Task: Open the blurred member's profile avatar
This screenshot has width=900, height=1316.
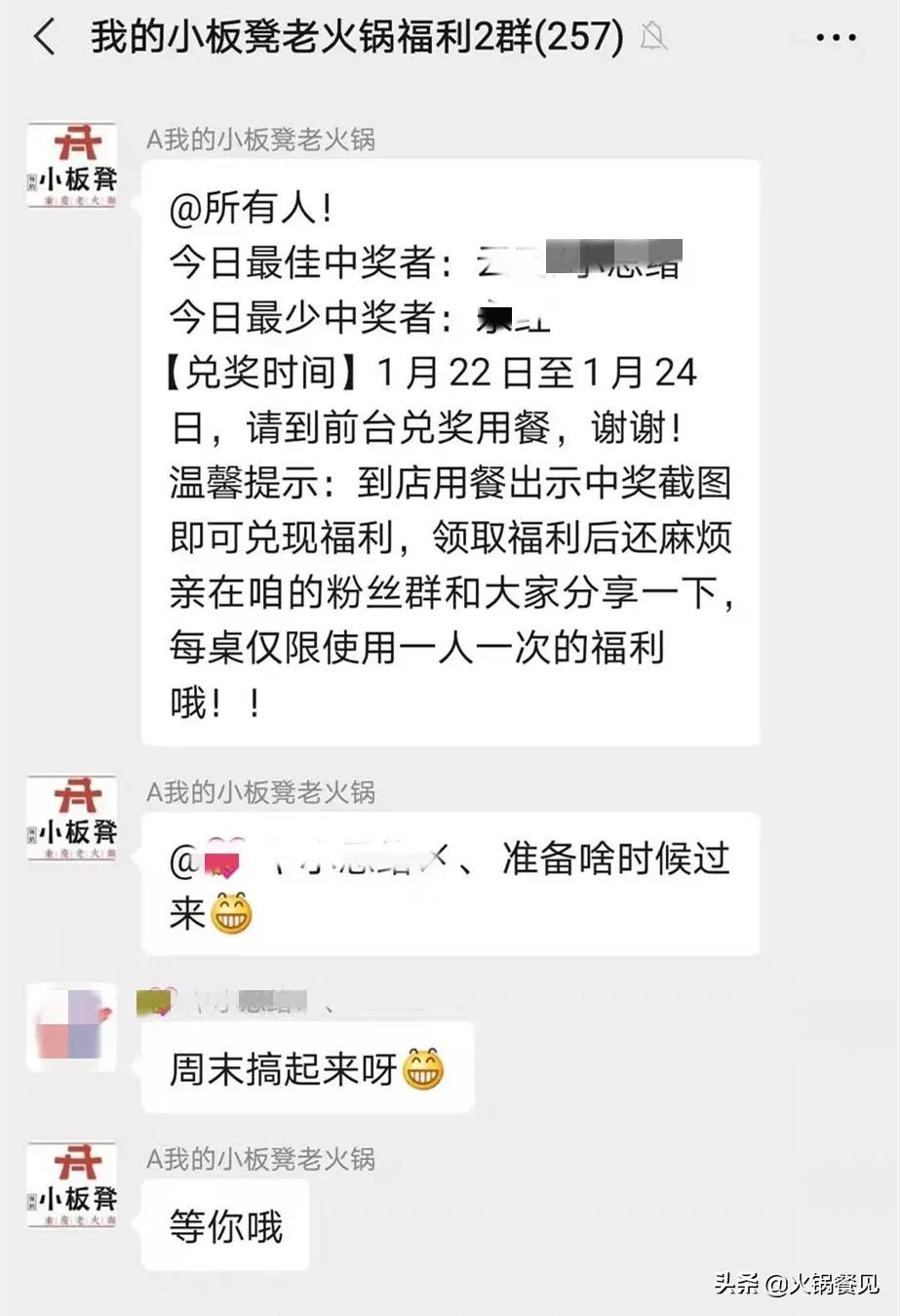Action: [71, 1026]
